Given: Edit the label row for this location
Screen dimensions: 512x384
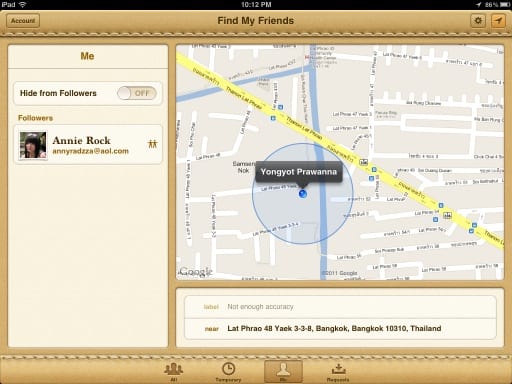Looking at the screenshot, I should coord(340,307).
